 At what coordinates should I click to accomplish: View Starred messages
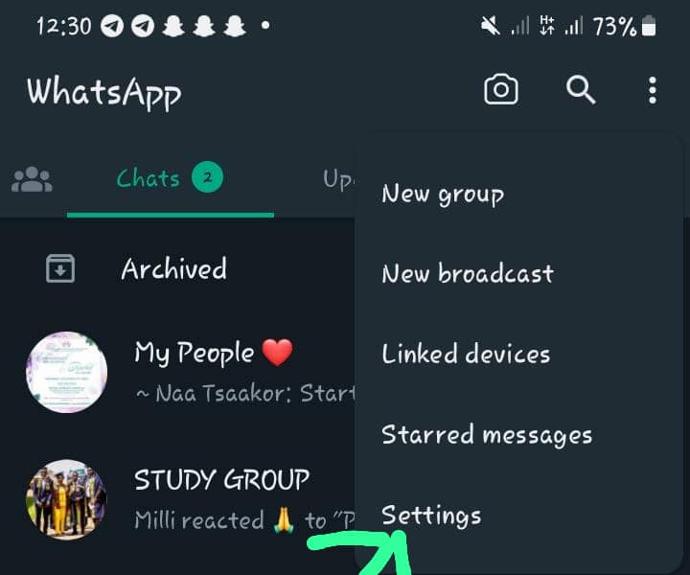(x=487, y=435)
